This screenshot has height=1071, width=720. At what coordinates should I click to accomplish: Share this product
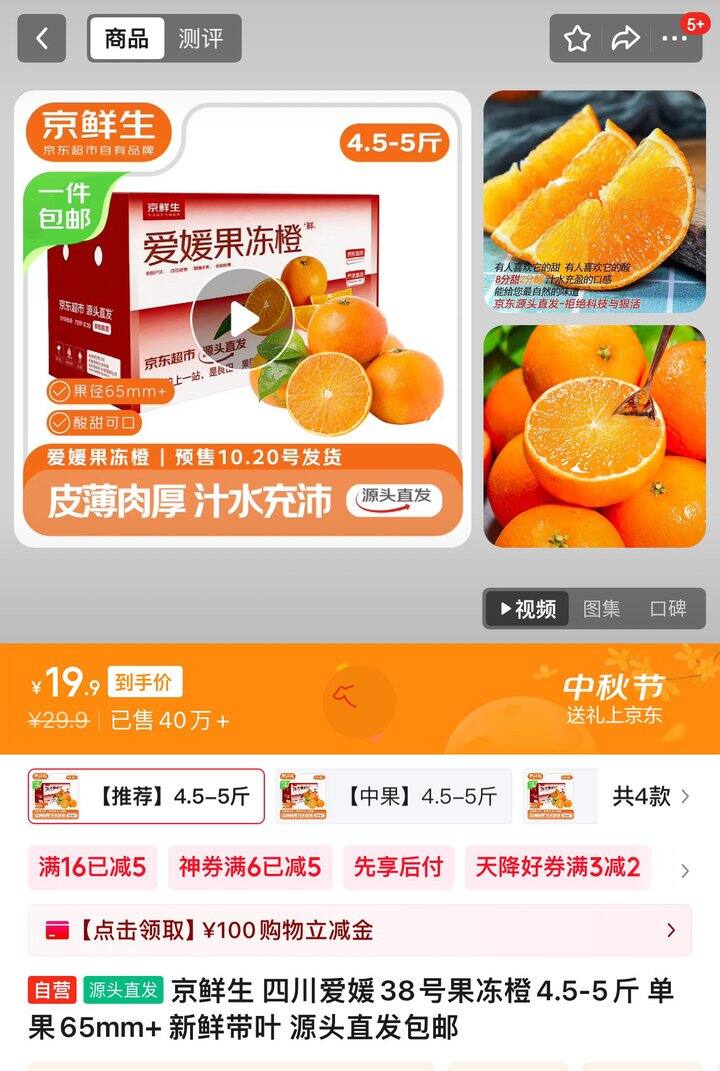click(x=625, y=39)
